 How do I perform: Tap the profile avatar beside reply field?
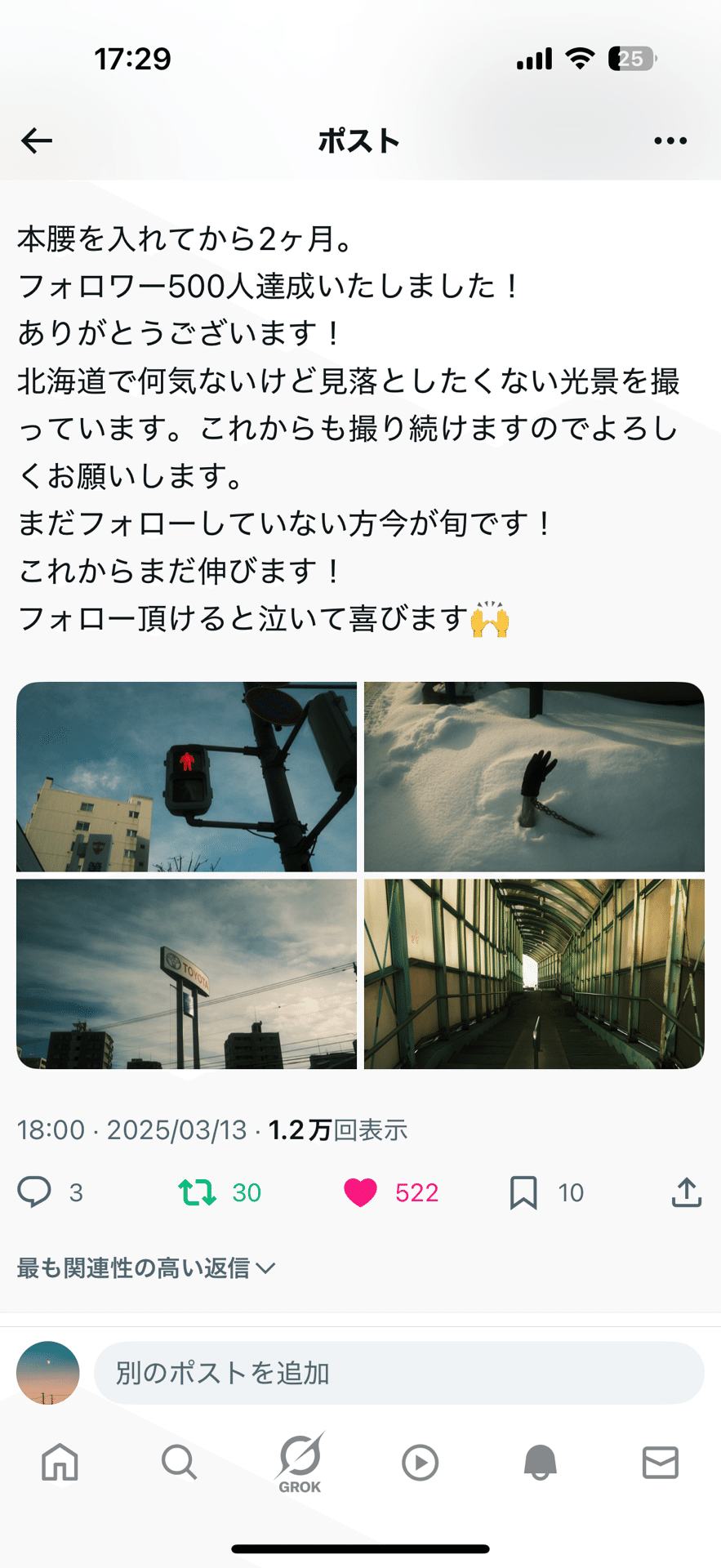(x=48, y=1373)
